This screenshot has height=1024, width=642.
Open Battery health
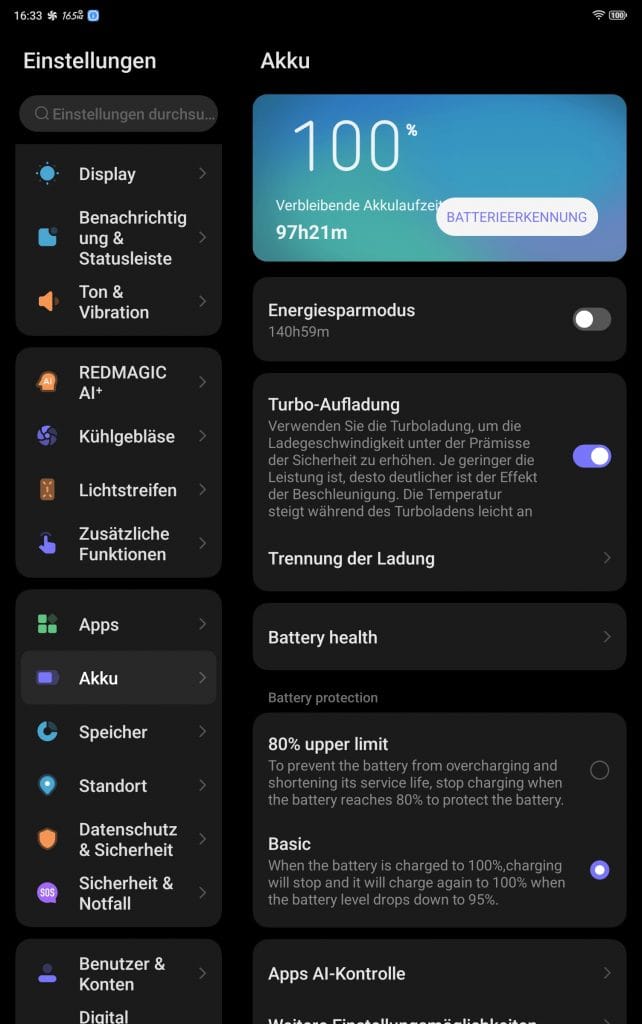pos(438,637)
